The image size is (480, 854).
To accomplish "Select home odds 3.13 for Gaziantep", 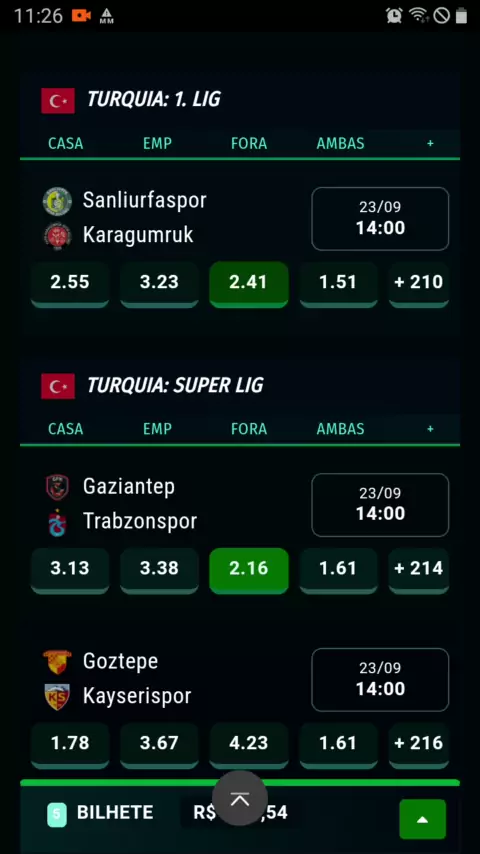I will click(70, 570).
